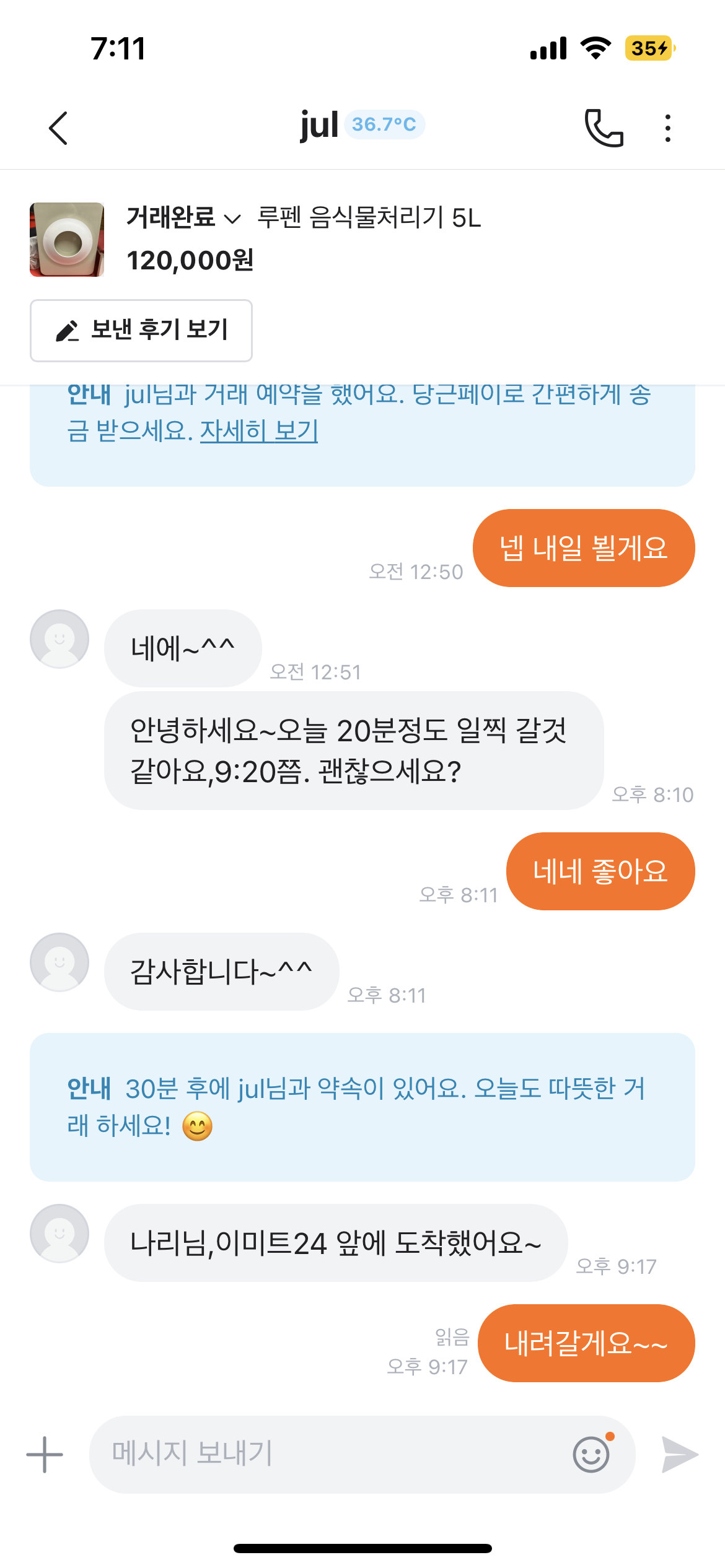Go back to the chat list
This screenshot has height=1568, width=725.
(x=58, y=128)
